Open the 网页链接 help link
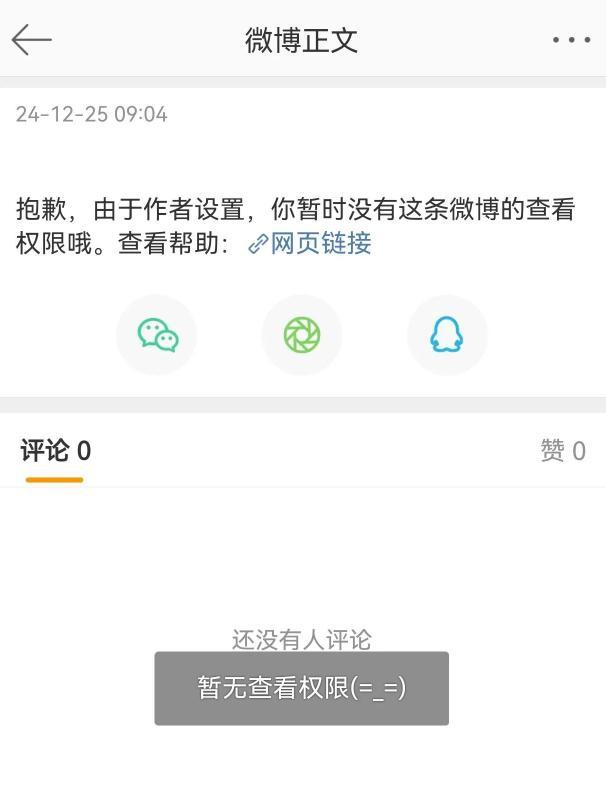Screen dimensions: 606x785 pos(311,243)
